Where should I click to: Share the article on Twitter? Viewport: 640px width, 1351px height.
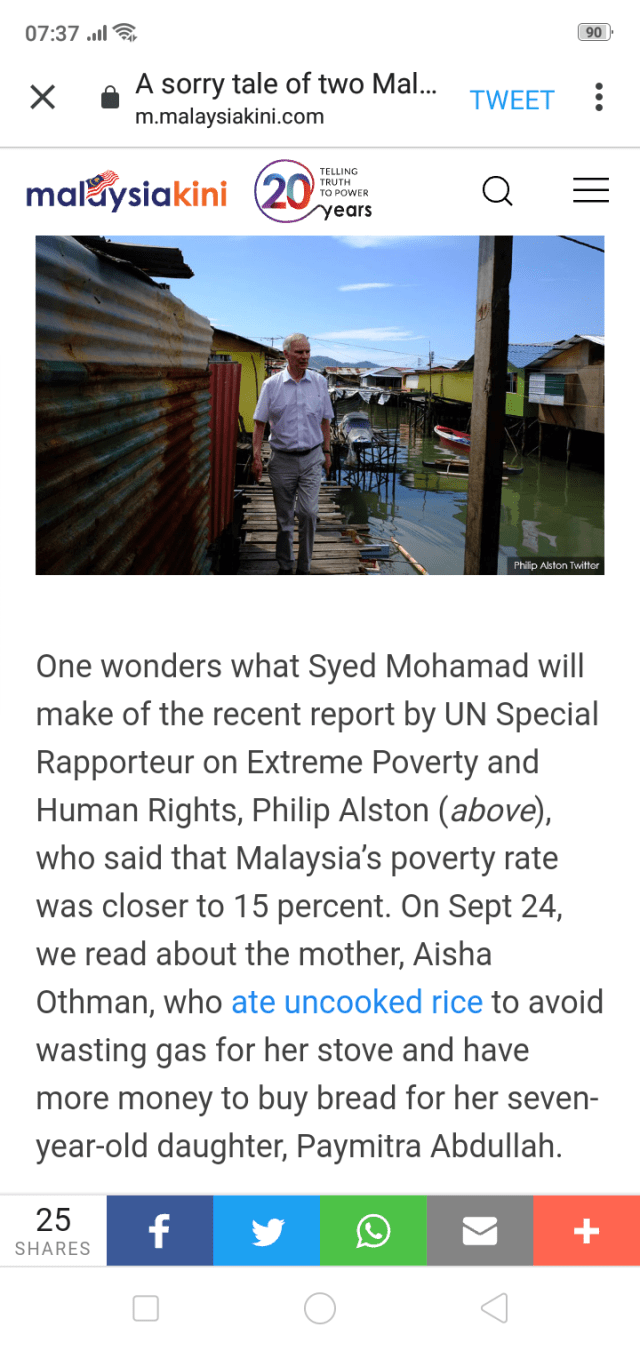coord(266,1231)
